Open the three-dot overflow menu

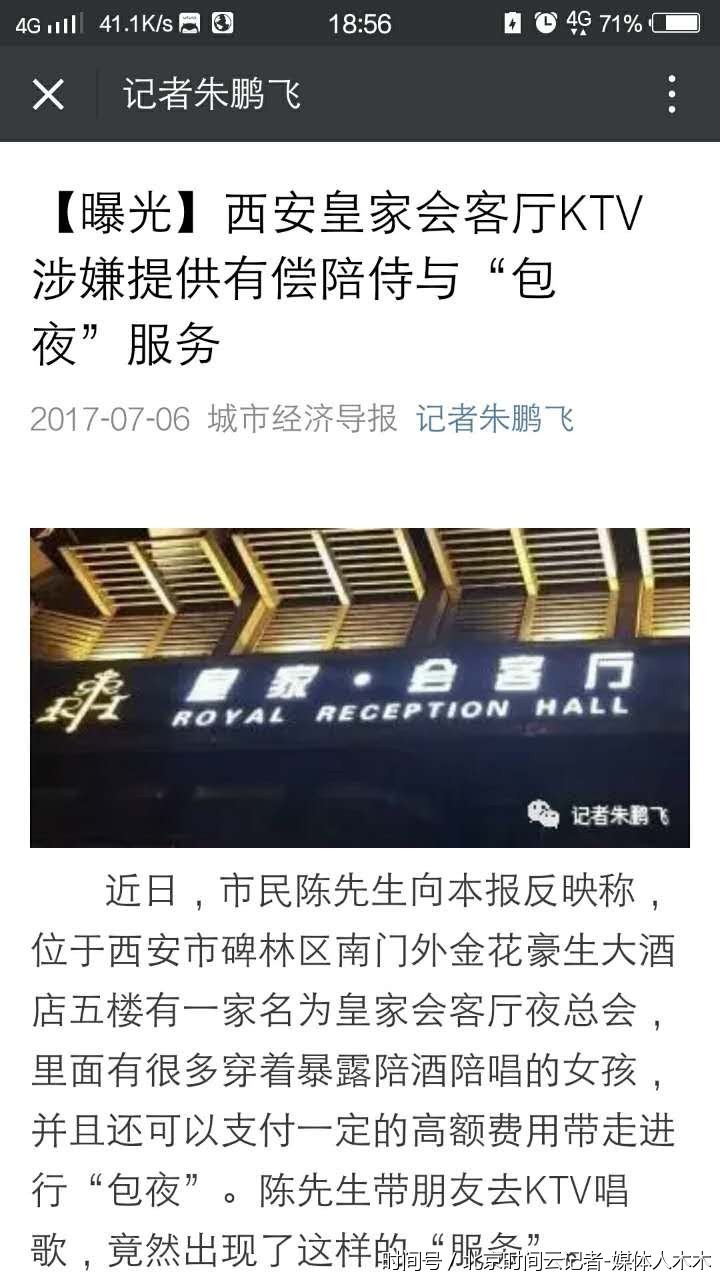click(x=672, y=95)
